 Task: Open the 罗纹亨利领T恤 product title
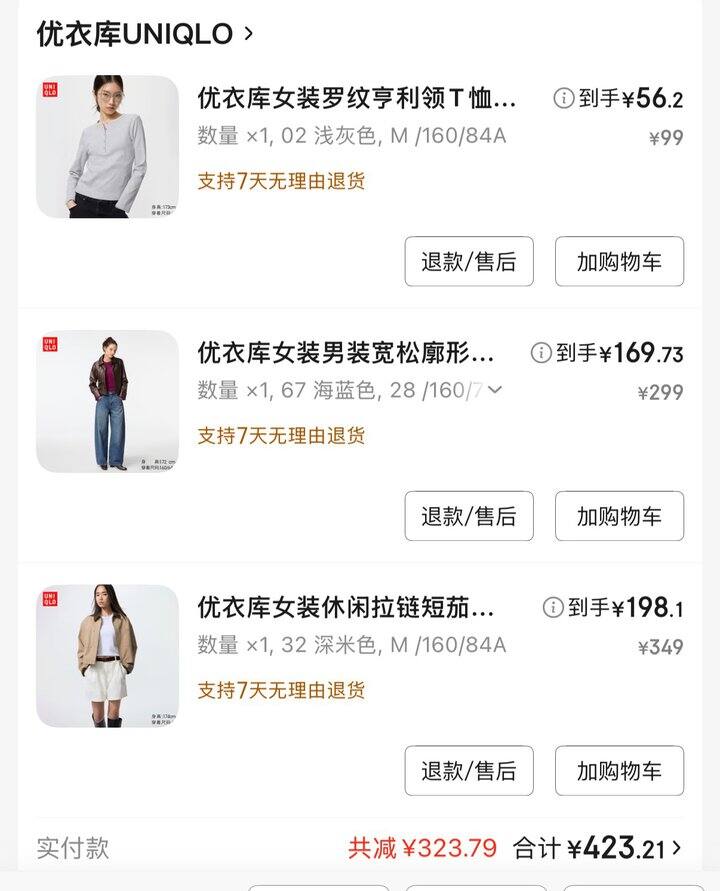pyautogui.click(x=357, y=98)
